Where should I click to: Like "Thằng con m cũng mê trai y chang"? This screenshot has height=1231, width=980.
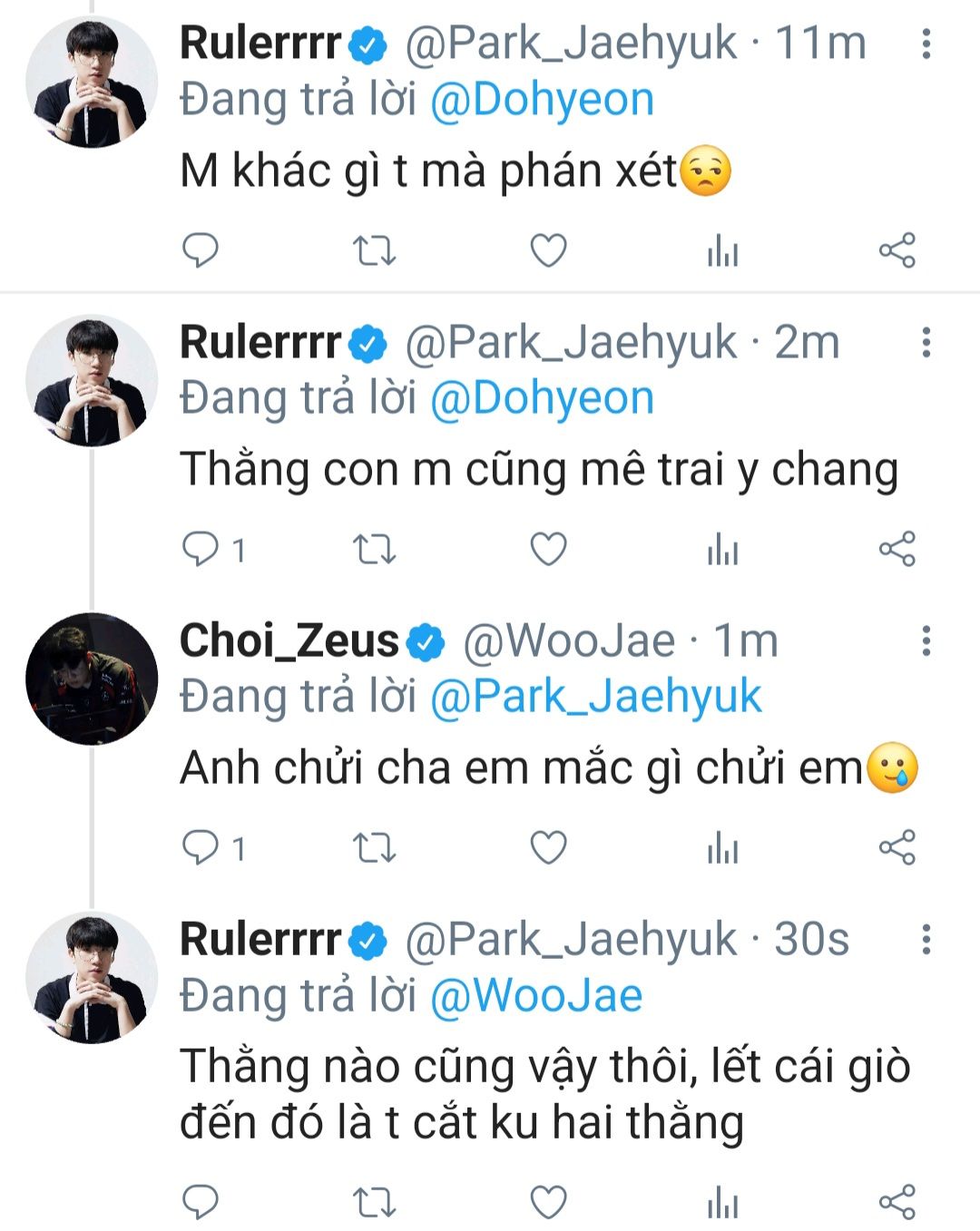pyautogui.click(x=548, y=550)
